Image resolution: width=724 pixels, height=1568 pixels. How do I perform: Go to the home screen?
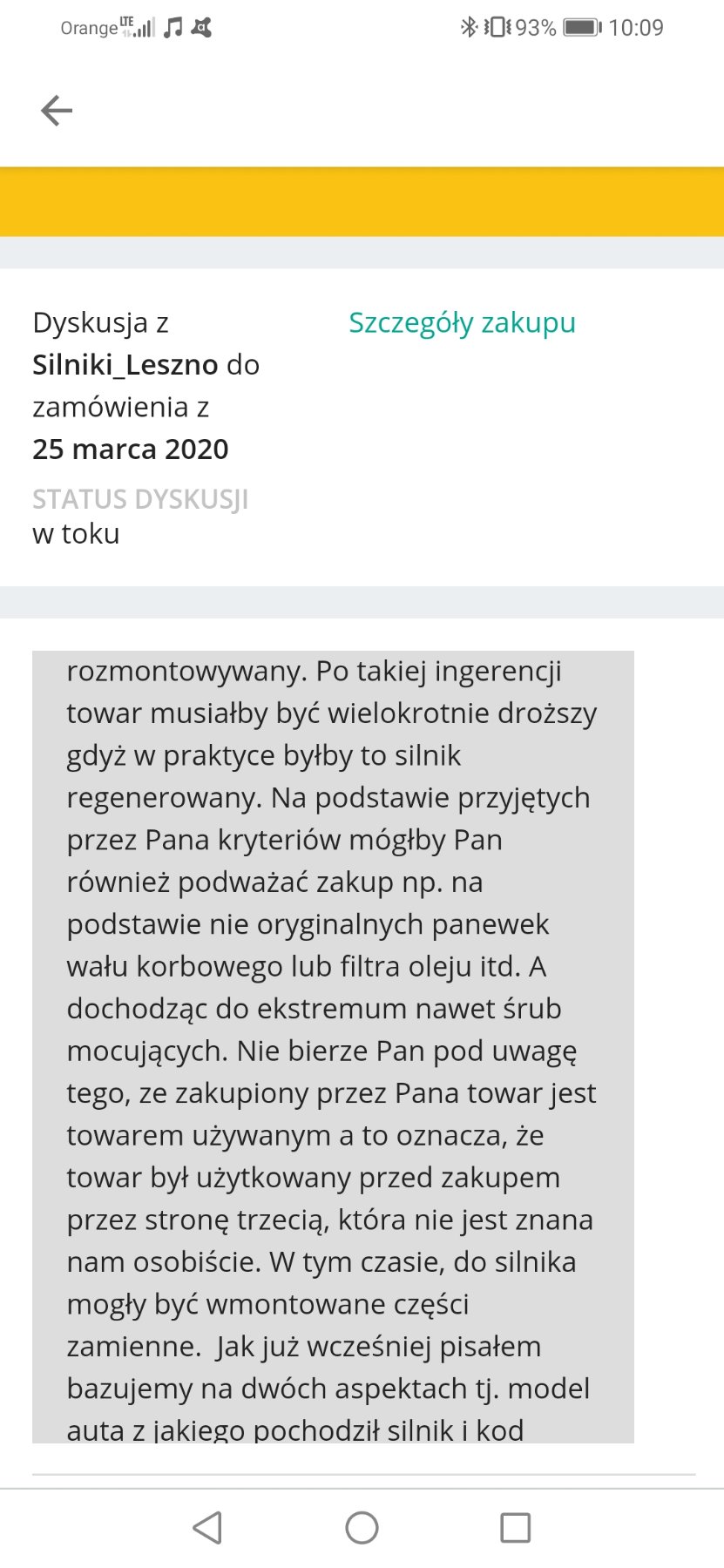(362, 1527)
